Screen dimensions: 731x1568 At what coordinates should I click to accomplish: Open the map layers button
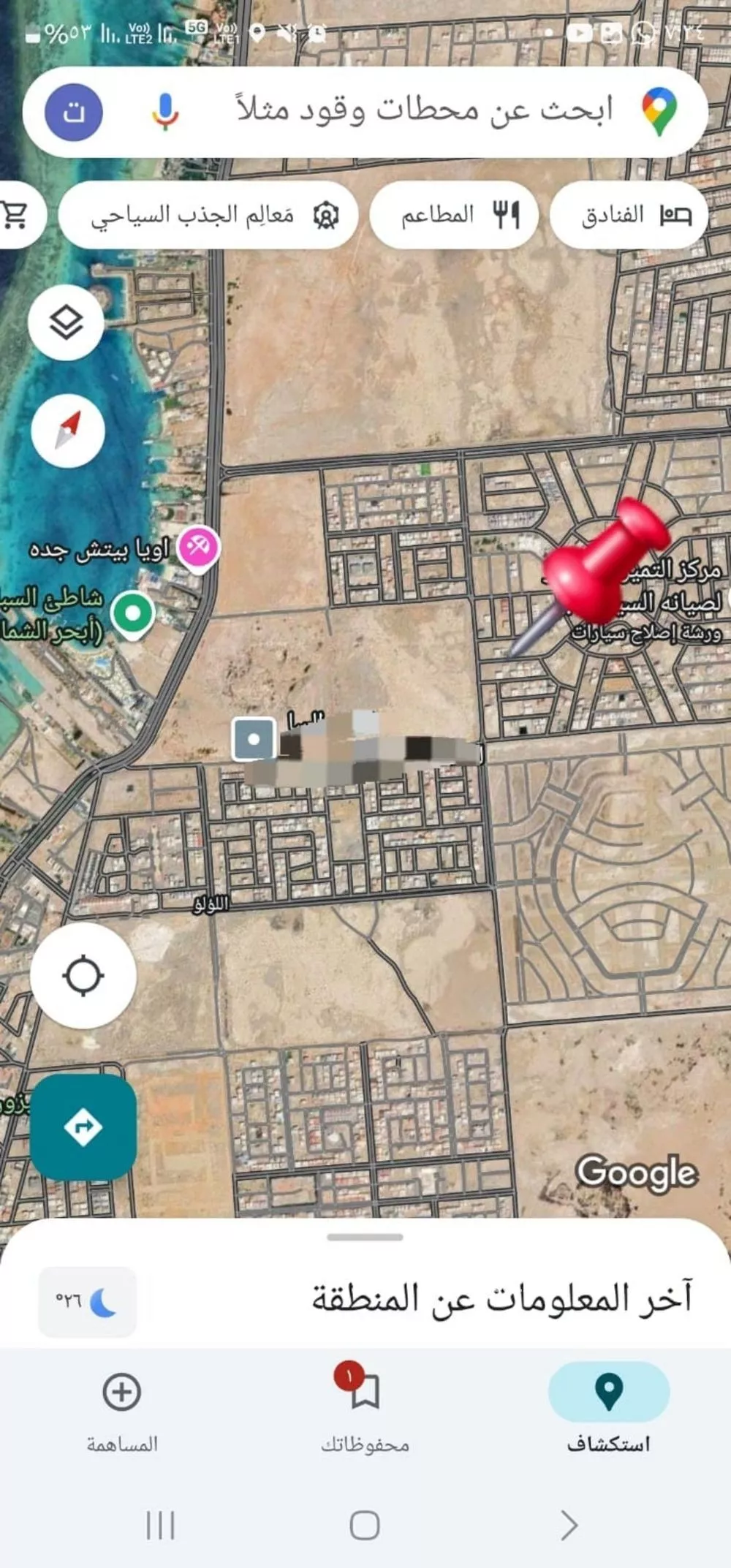pyautogui.click(x=67, y=322)
